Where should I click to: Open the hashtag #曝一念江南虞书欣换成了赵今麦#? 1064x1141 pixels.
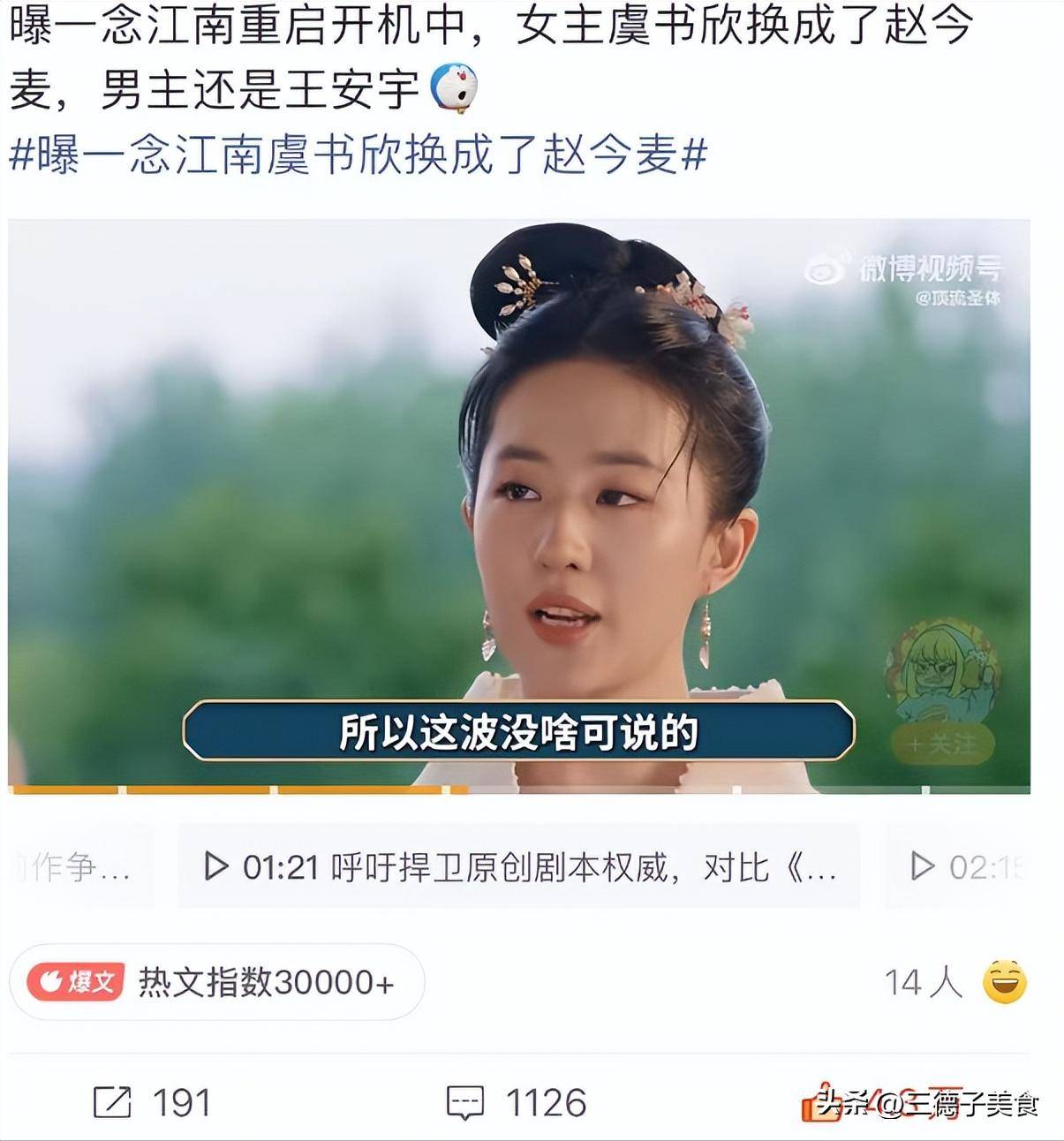tap(358, 155)
